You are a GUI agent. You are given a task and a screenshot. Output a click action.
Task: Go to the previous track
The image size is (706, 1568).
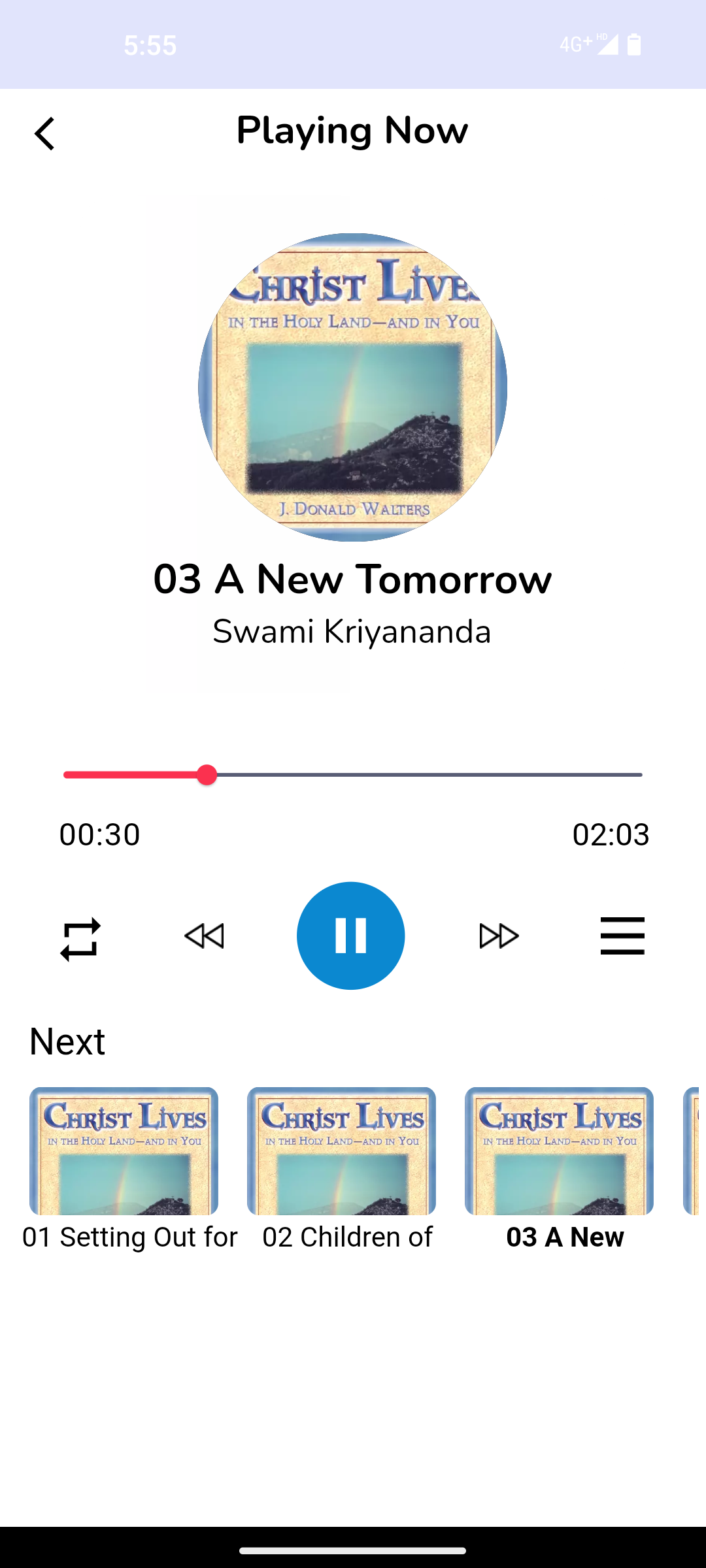(x=204, y=936)
